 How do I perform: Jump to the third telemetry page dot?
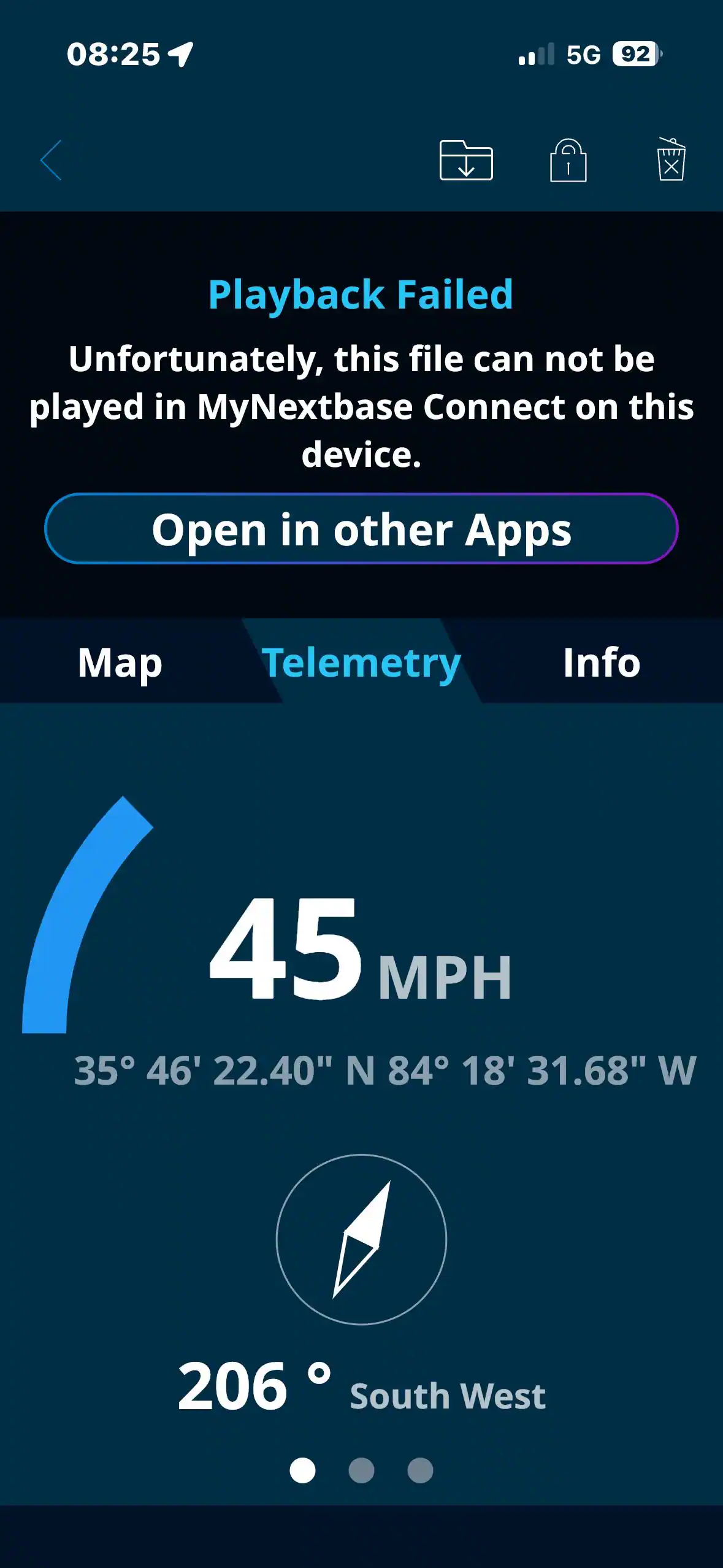point(420,1470)
